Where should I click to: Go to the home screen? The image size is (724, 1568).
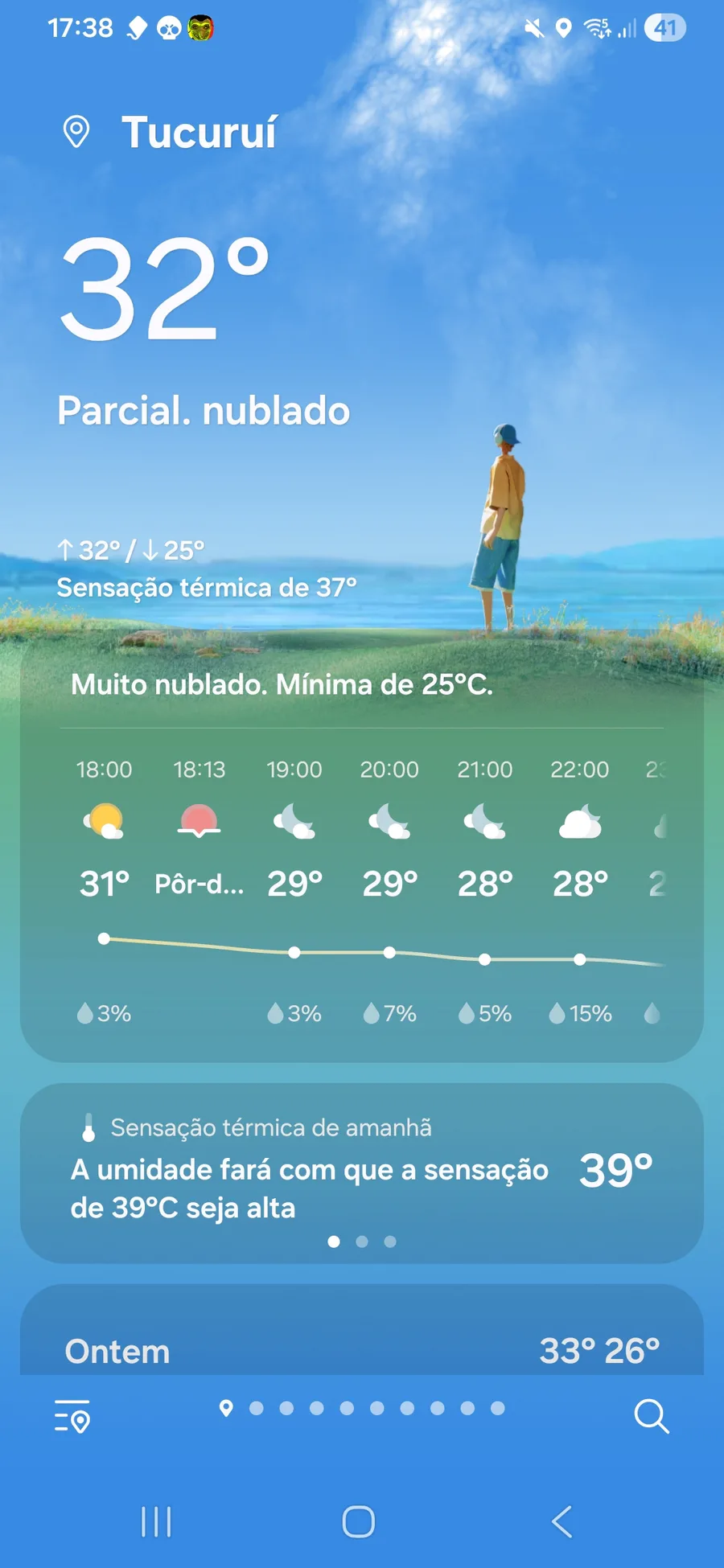point(359,1521)
